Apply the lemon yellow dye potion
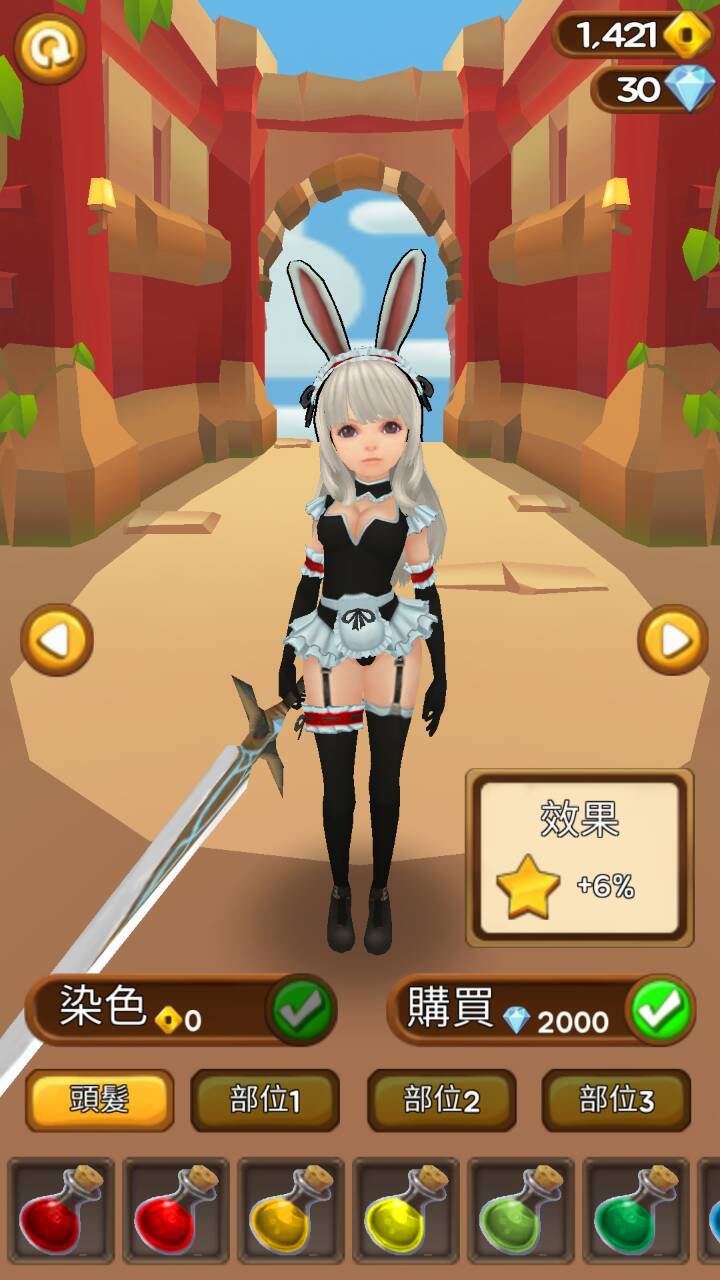 tap(405, 1212)
